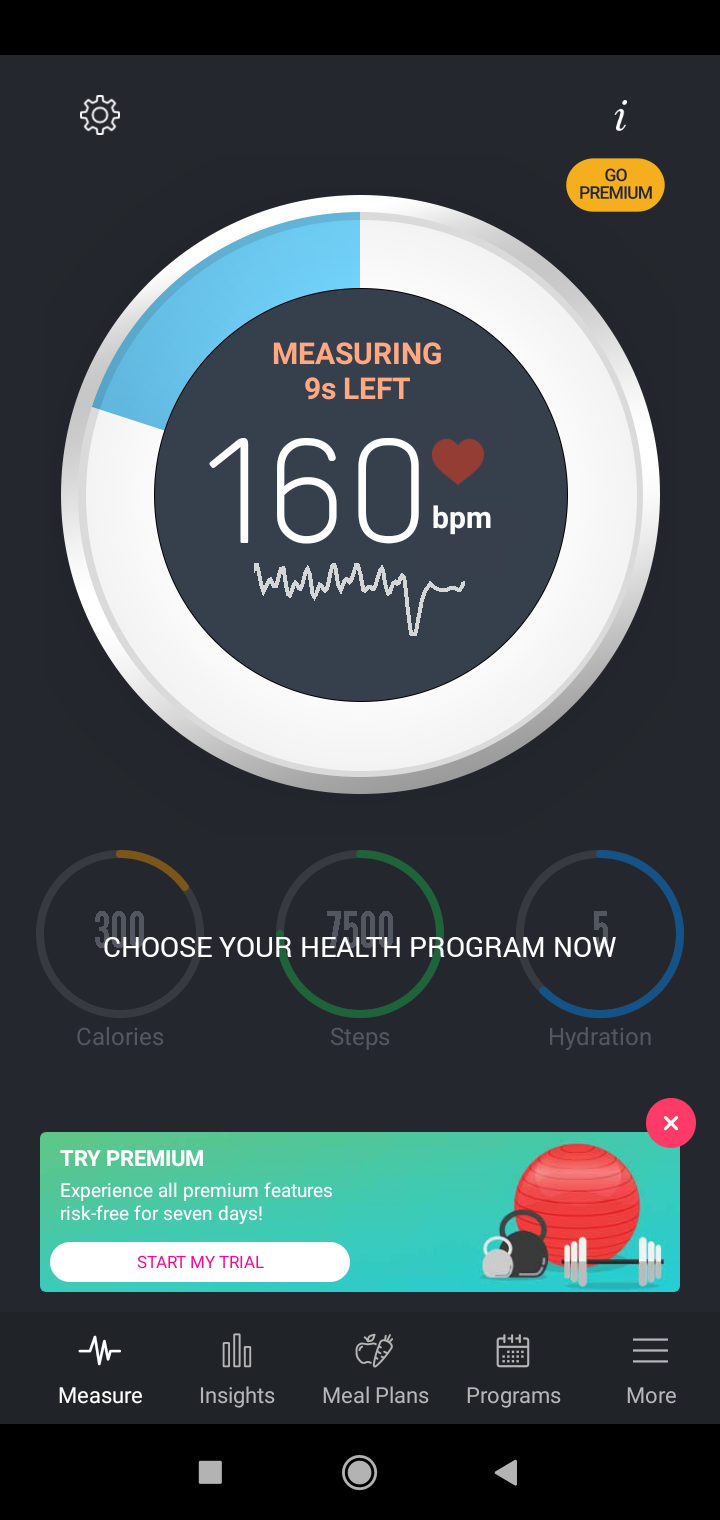
Task: Tap the heart rate measuring dial
Action: point(360,495)
